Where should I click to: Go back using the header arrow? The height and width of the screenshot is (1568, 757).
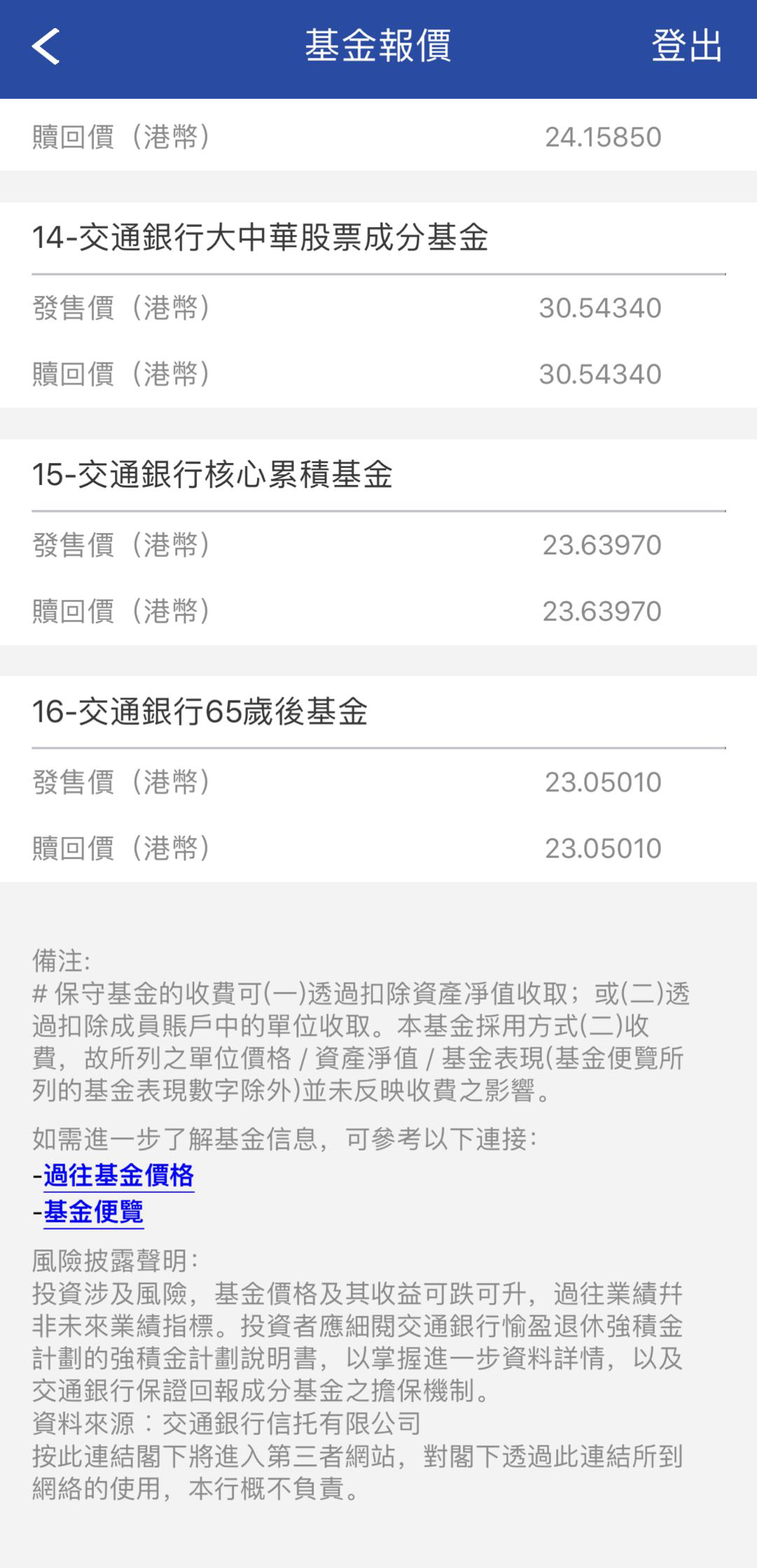[46, 47]
